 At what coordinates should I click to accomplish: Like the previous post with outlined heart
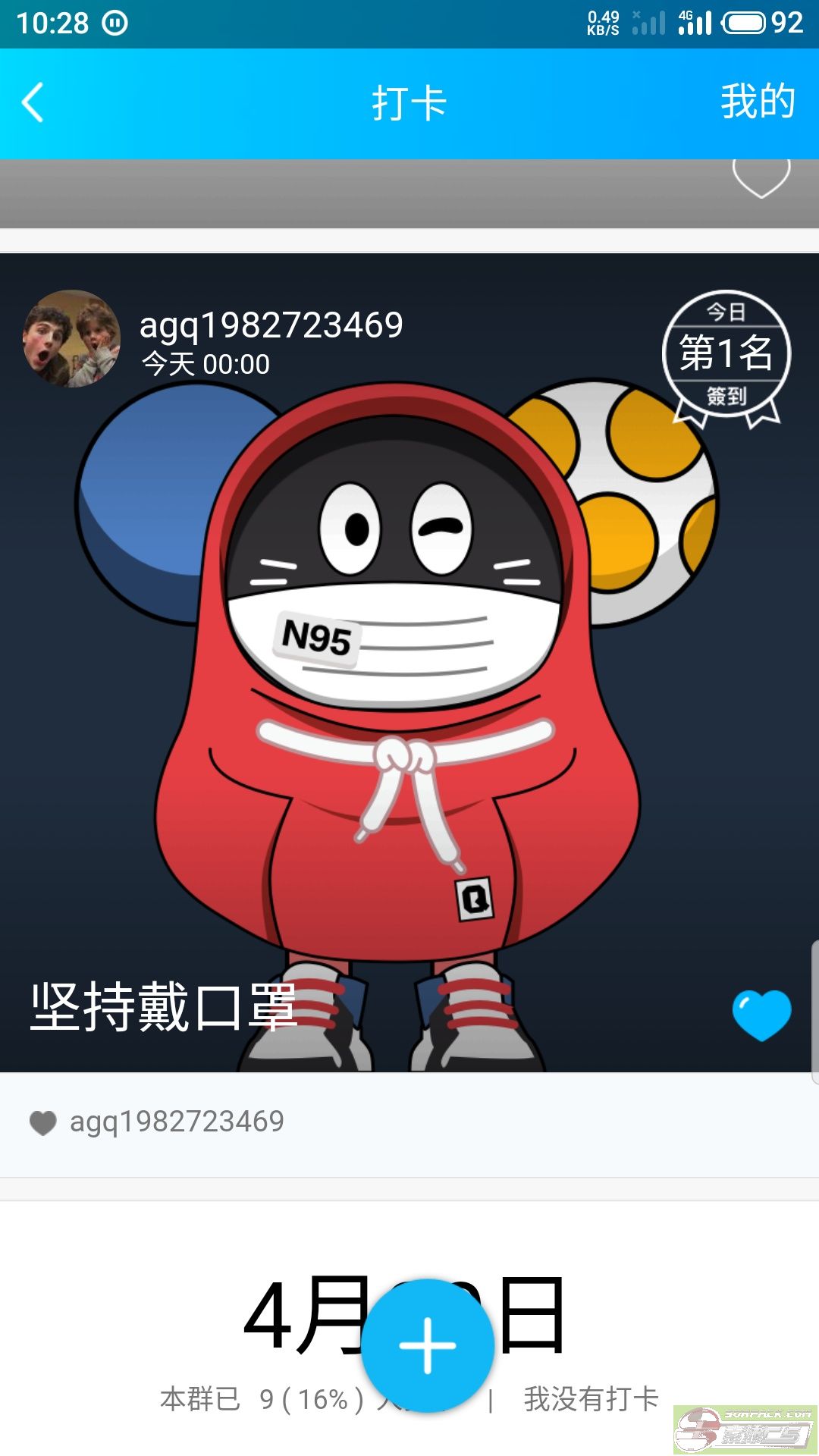(x=761, y=177)
